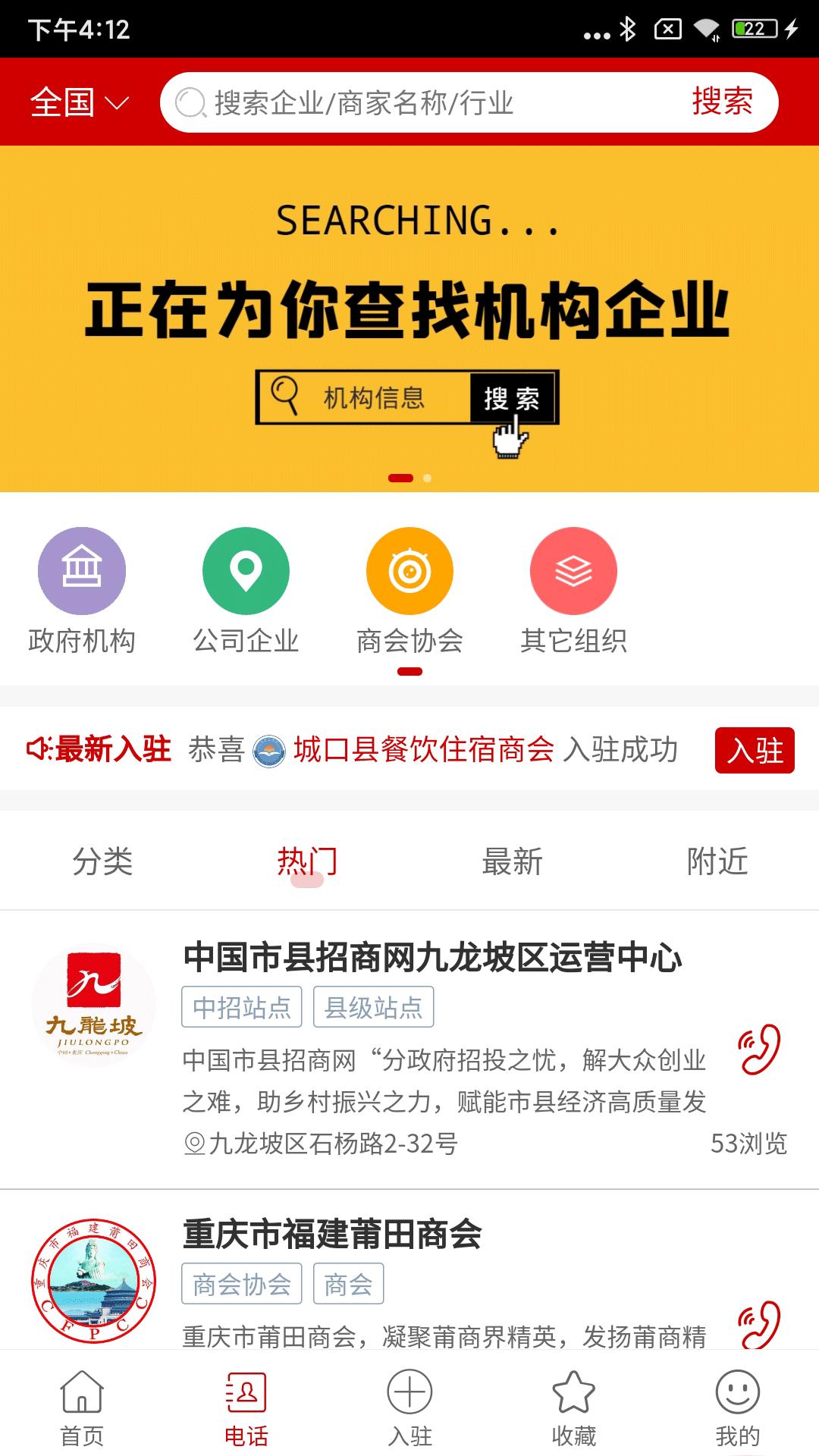This screenshot has width=819, height=1456.
Task: Open the 入驻 plus icon in bottom navigation
Action: tap(409, 1405)
